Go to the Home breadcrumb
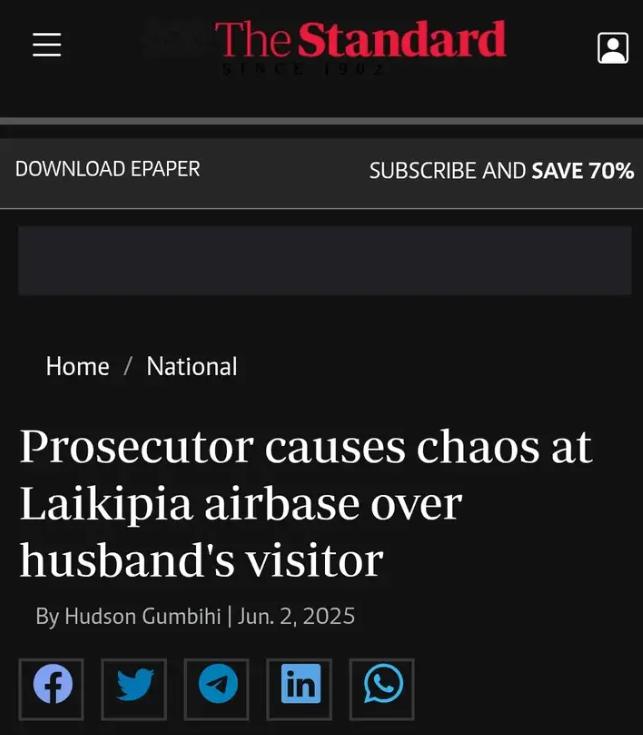 pos(77,366)
